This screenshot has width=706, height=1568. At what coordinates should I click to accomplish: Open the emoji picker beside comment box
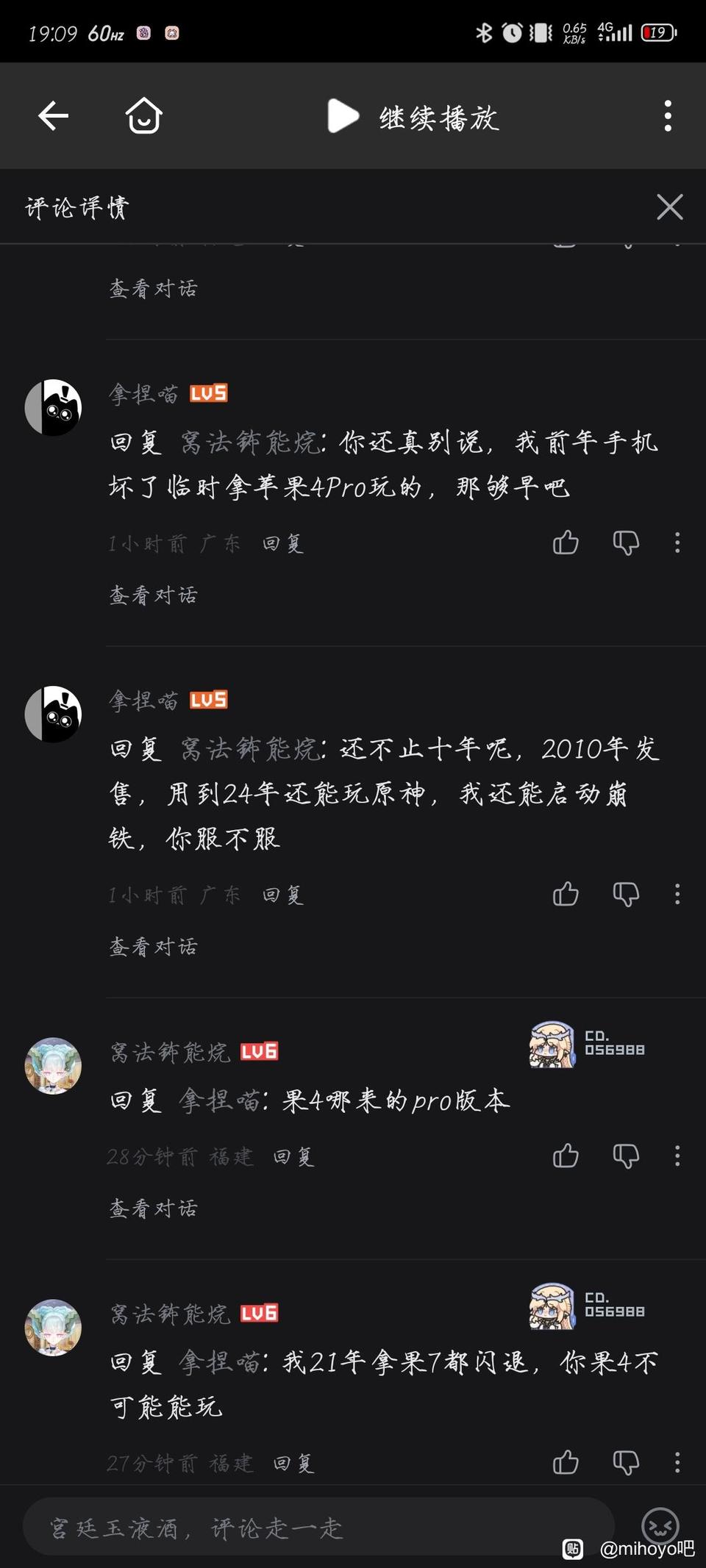point(660,1526)
